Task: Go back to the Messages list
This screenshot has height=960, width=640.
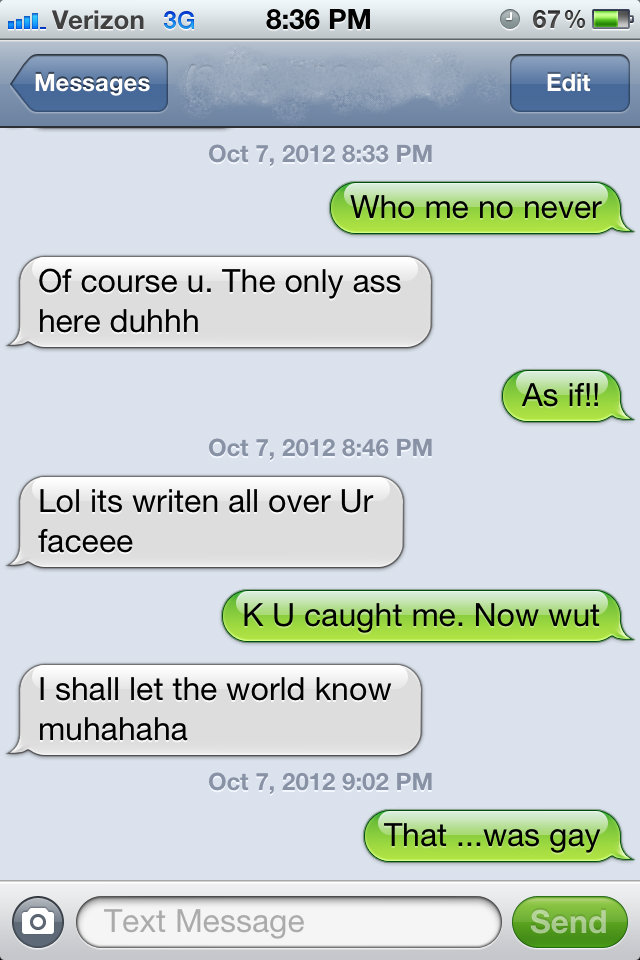Action: [x=90, y=84]
